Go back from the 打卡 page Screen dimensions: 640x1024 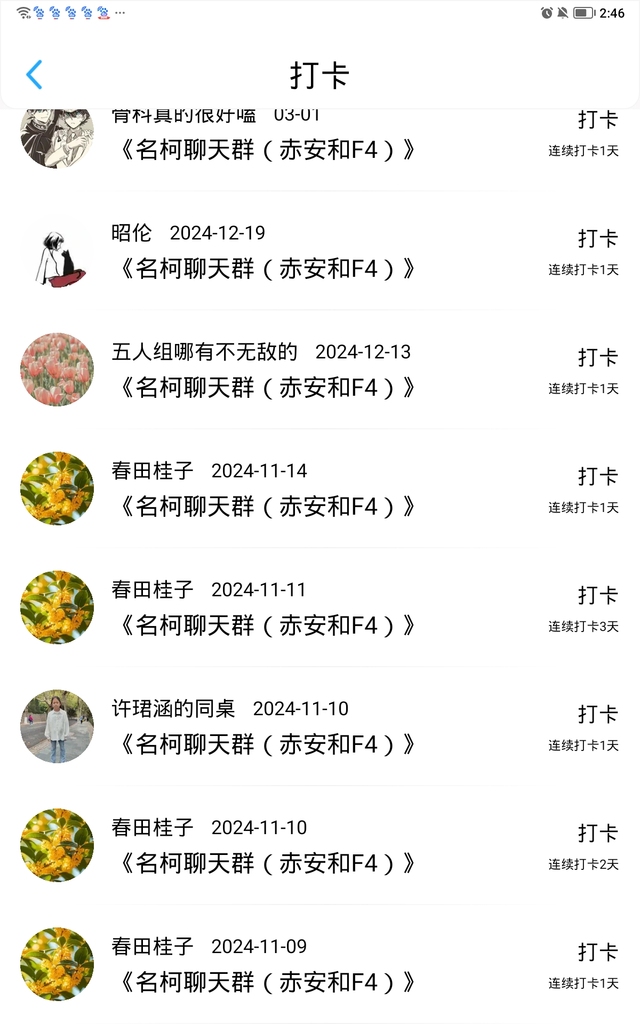point(34,75)
